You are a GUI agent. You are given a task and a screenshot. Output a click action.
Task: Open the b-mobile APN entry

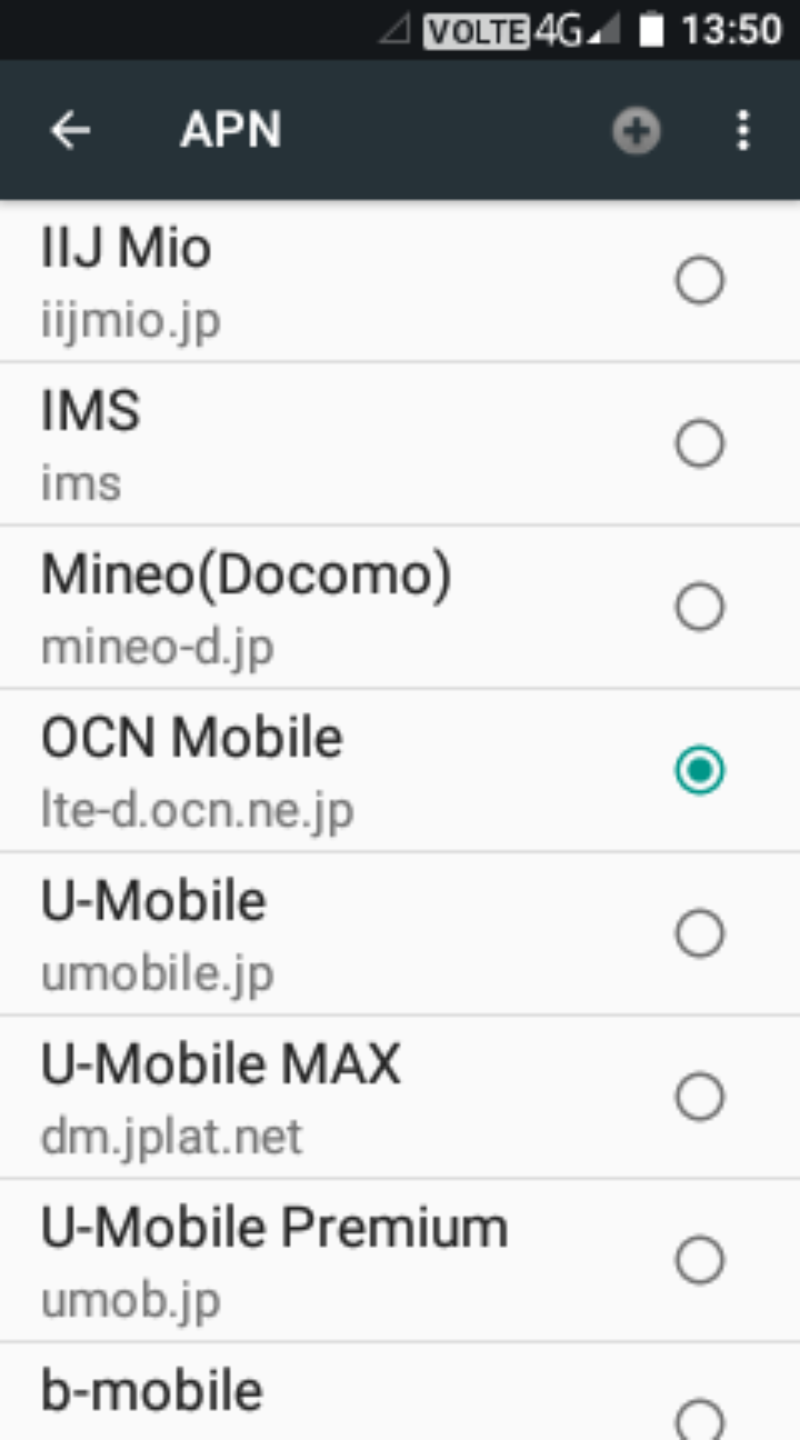coord(300,1395)
